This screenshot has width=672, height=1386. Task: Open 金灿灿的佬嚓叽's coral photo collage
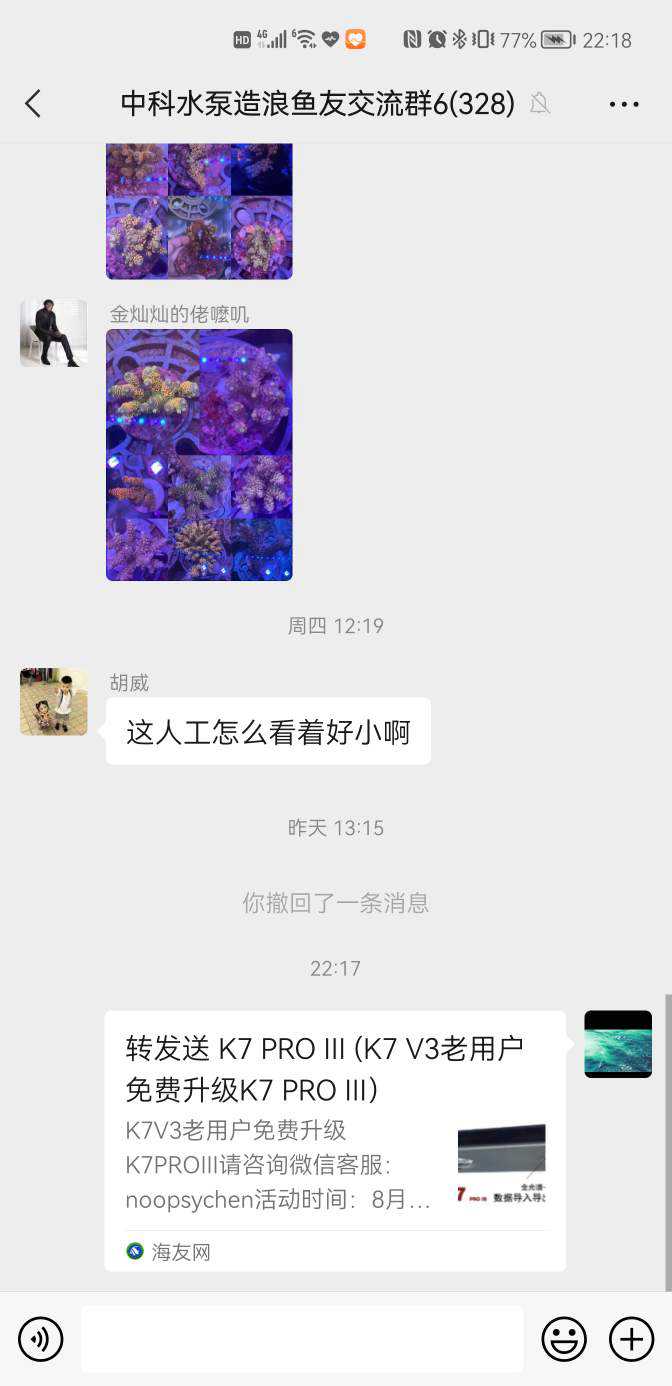coord(199,455)
